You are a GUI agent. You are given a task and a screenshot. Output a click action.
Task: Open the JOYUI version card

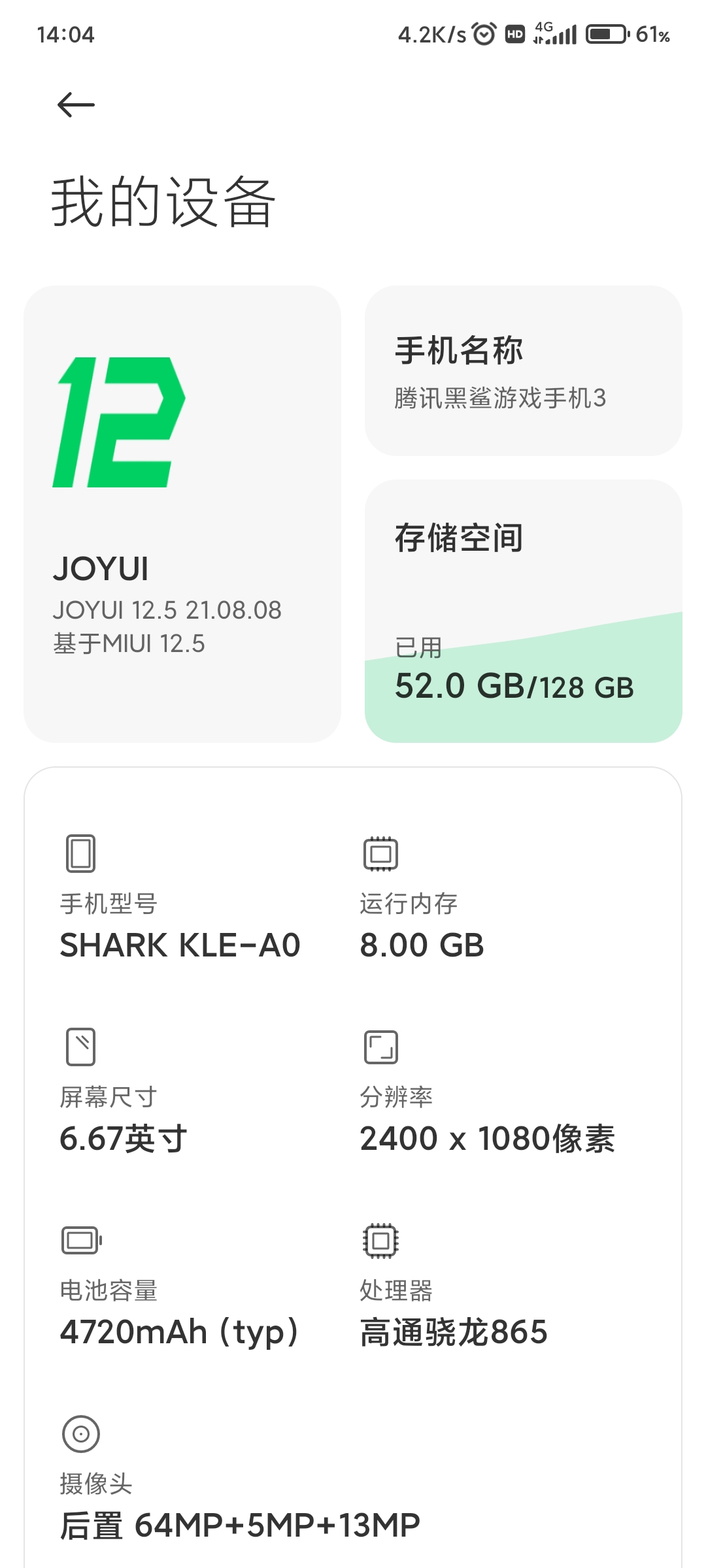[x=182, y=514]
